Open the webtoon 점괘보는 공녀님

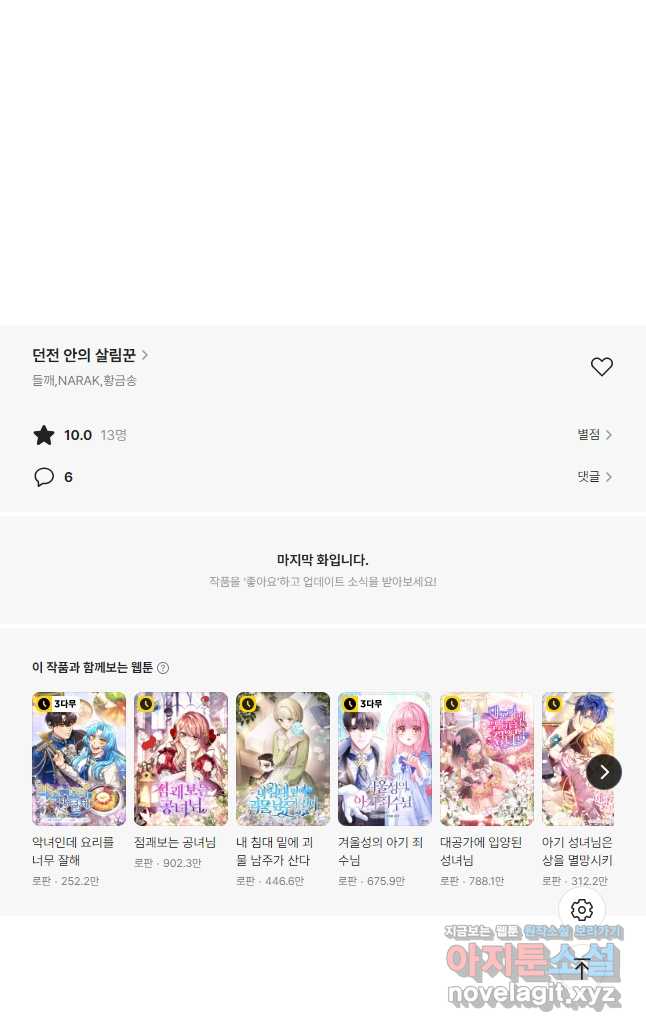pos(181,758)
